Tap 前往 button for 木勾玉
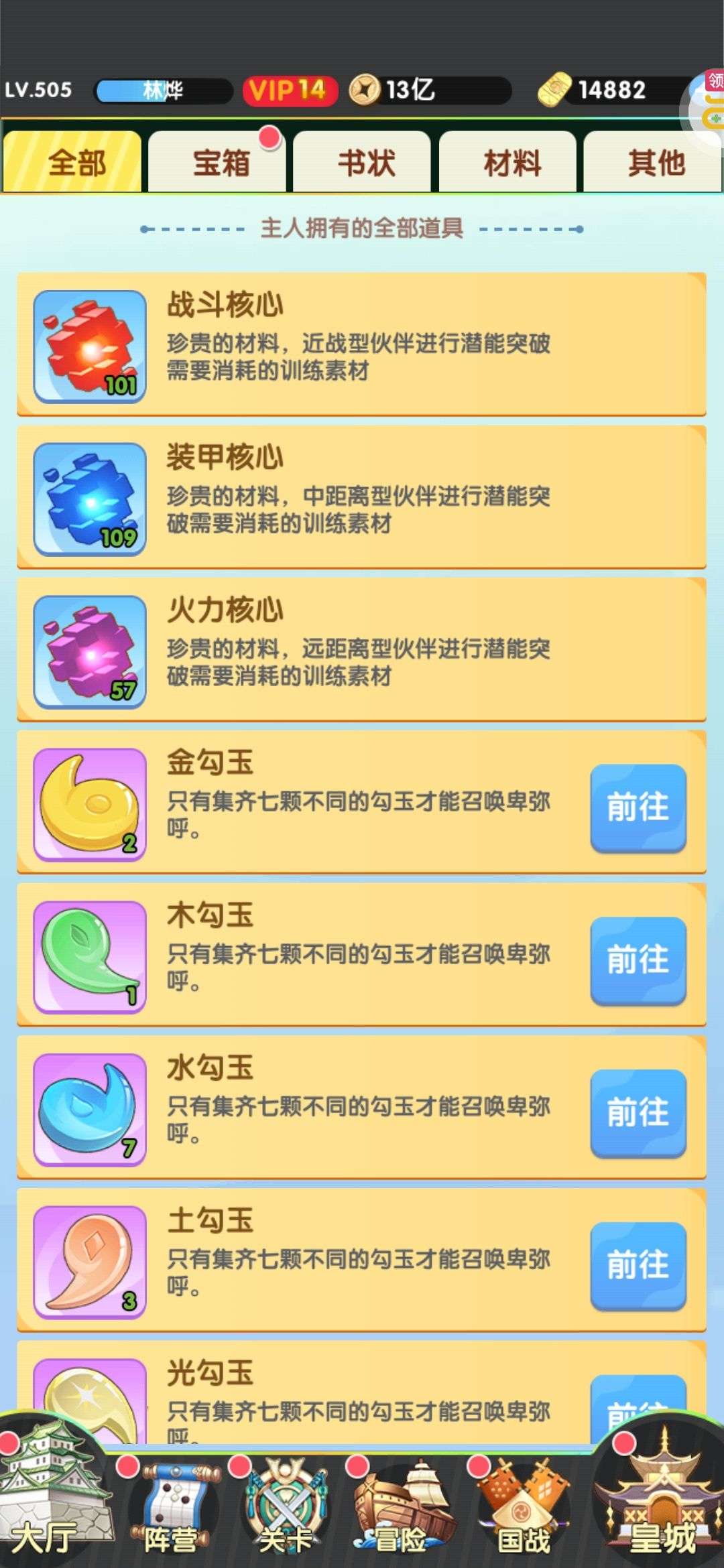Image resolution: width=724 pixels, height=1568 pixels. (x=638, y=960)
